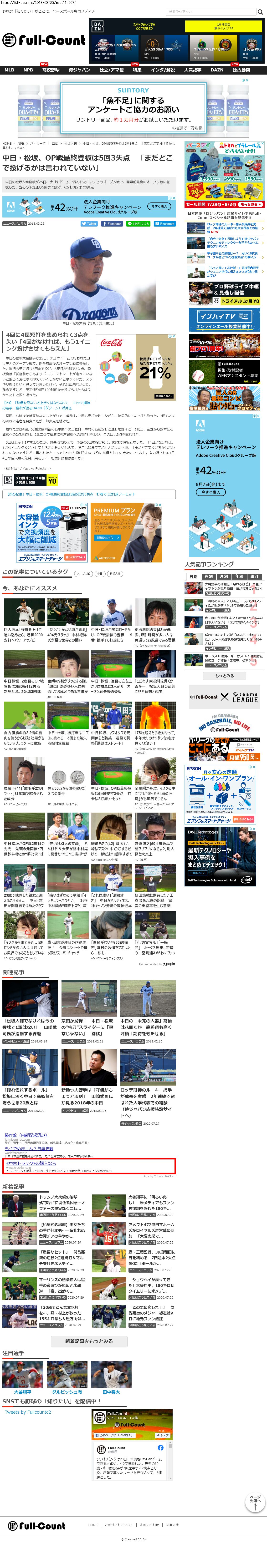
Task: Open the NPB navigation tab
Action: (28, 70)
